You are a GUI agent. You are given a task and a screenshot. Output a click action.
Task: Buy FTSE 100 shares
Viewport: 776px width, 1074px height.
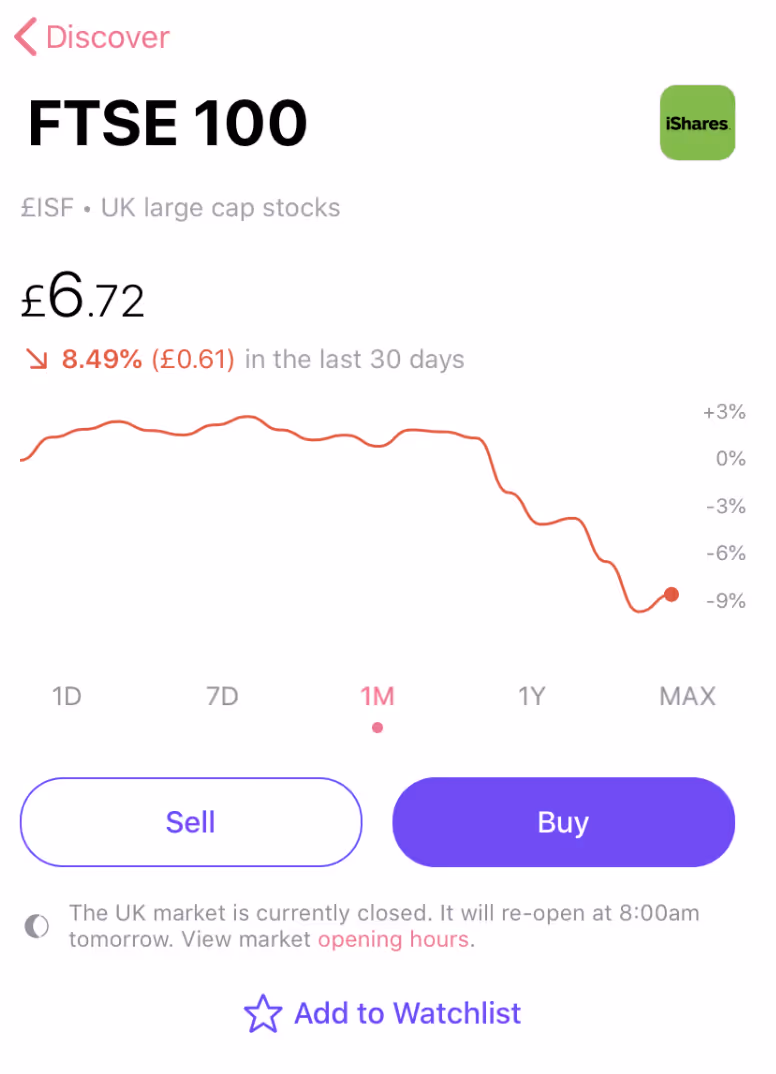(563, 822)
